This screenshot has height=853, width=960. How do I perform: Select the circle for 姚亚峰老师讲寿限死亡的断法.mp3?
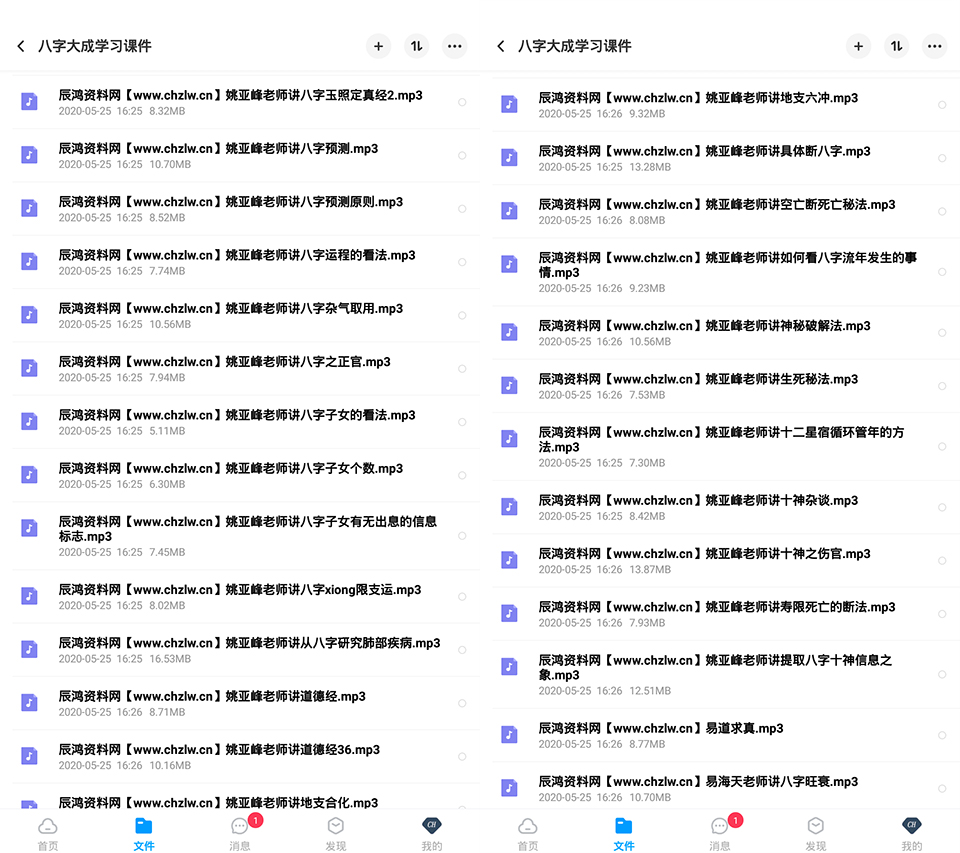[x=942, y=614]
